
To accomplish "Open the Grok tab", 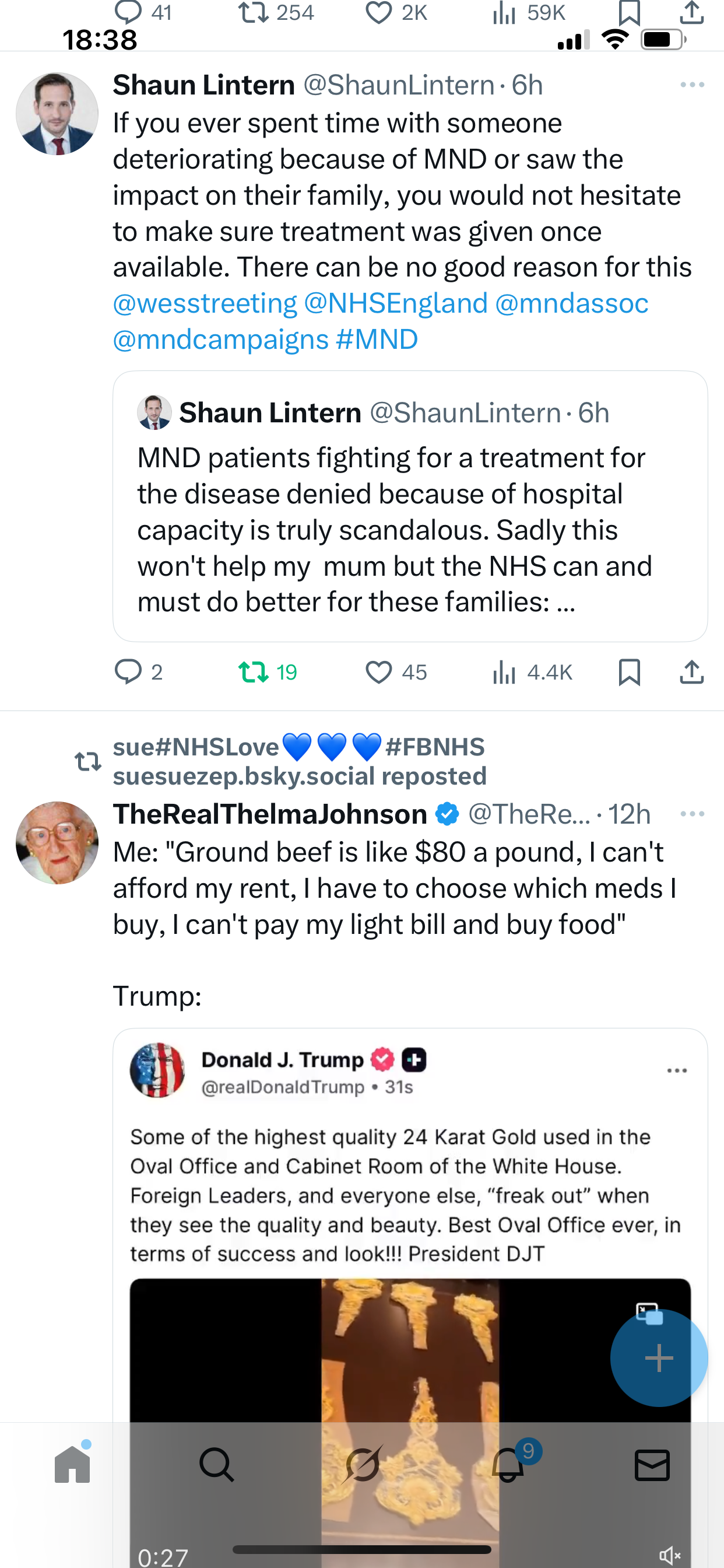I will 363,1465.
